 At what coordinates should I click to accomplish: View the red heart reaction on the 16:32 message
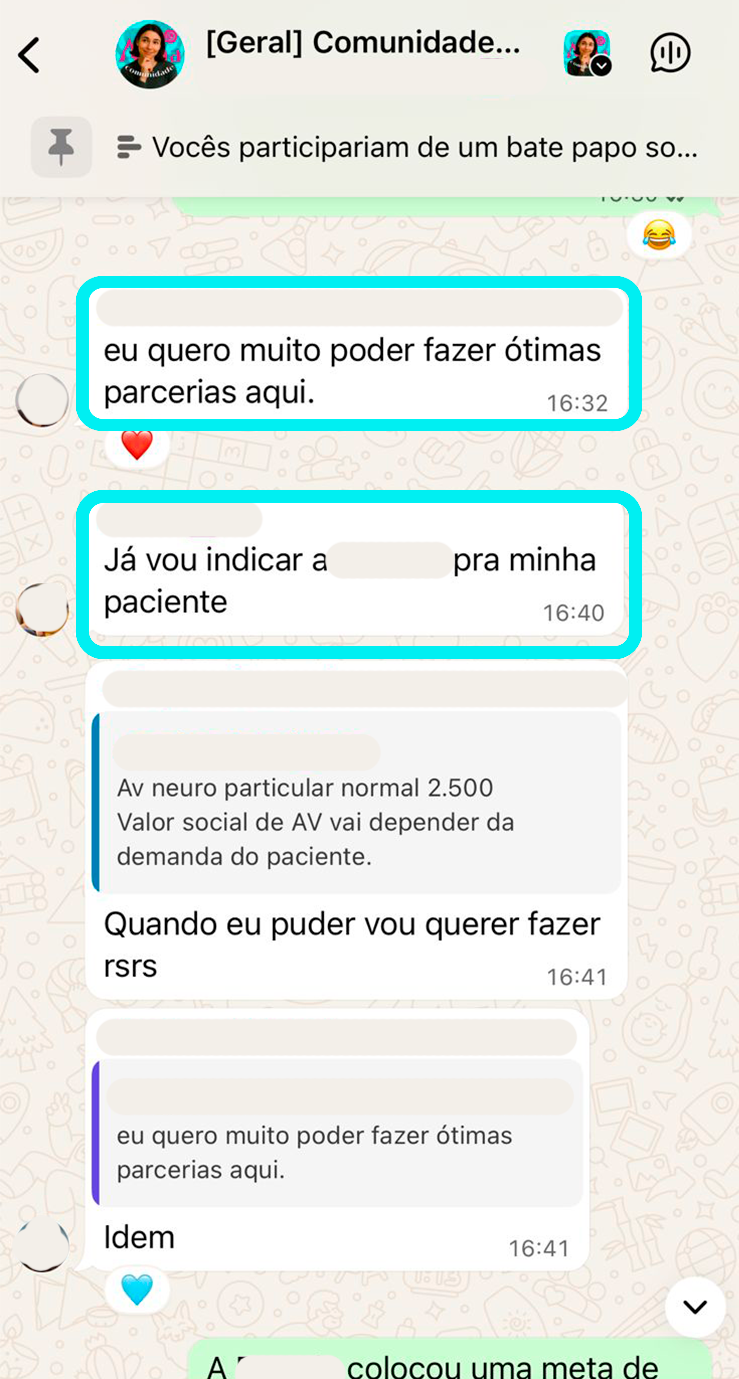click(x=137, y=446)
